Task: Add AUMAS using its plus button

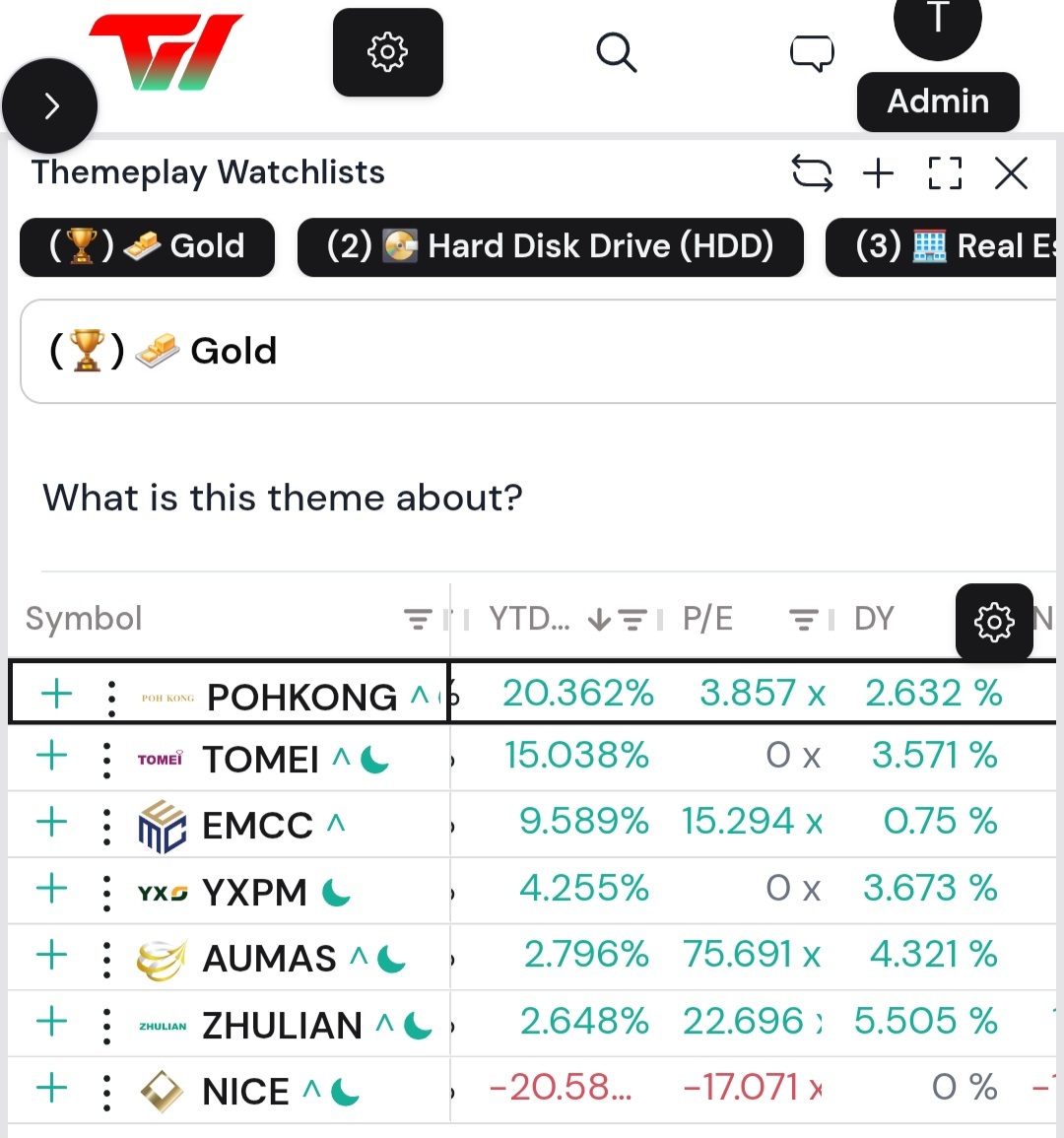Action: pos(51,956)
